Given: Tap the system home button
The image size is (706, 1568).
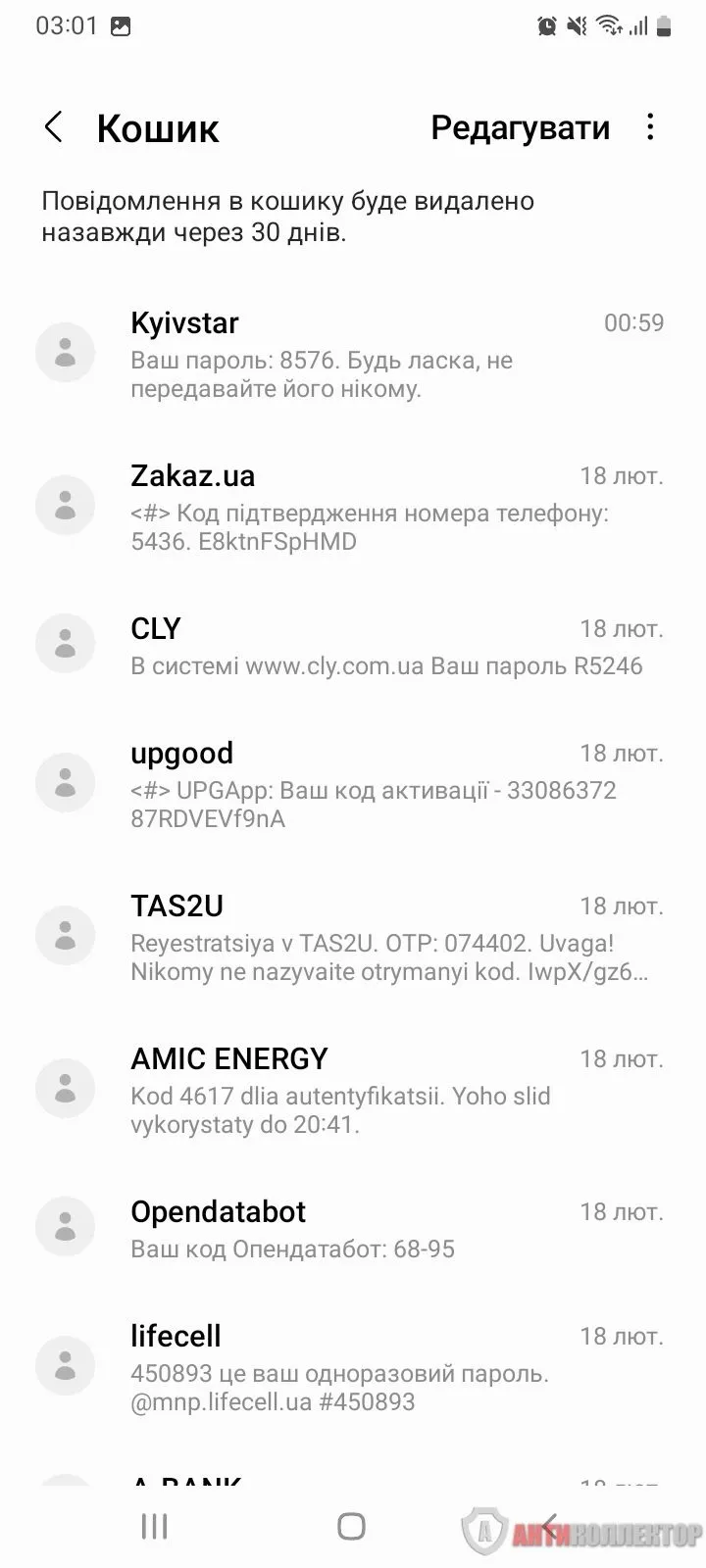Looking at the screenshot, I should point(351,1526).
